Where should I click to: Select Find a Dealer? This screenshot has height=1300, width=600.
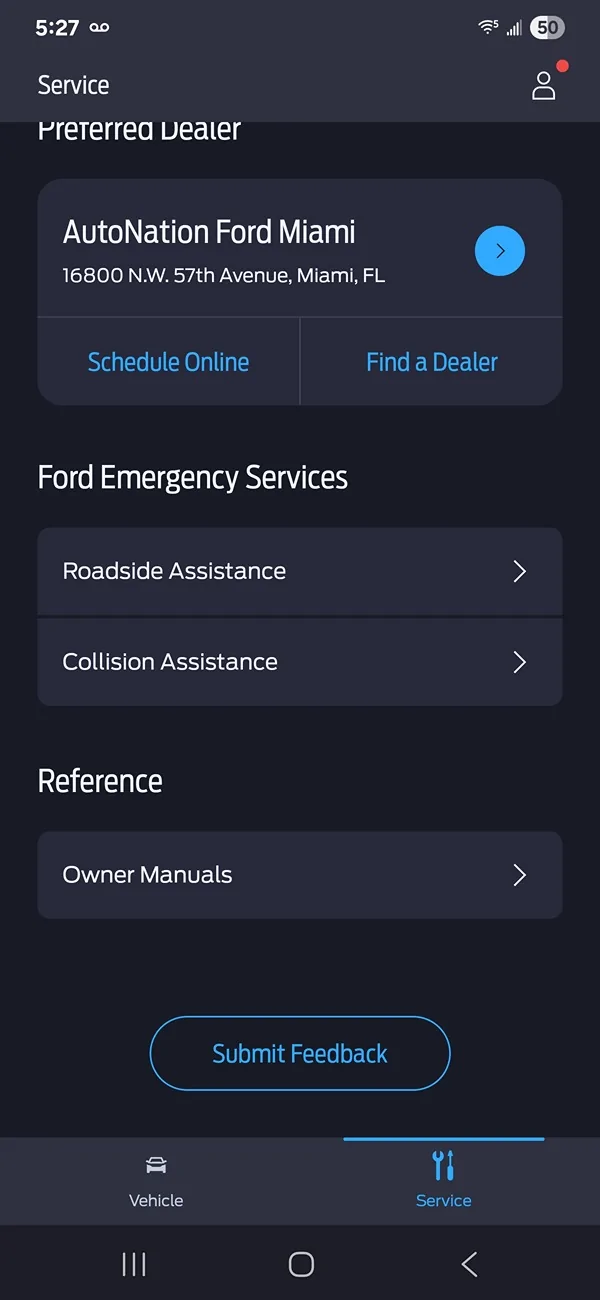431,362
